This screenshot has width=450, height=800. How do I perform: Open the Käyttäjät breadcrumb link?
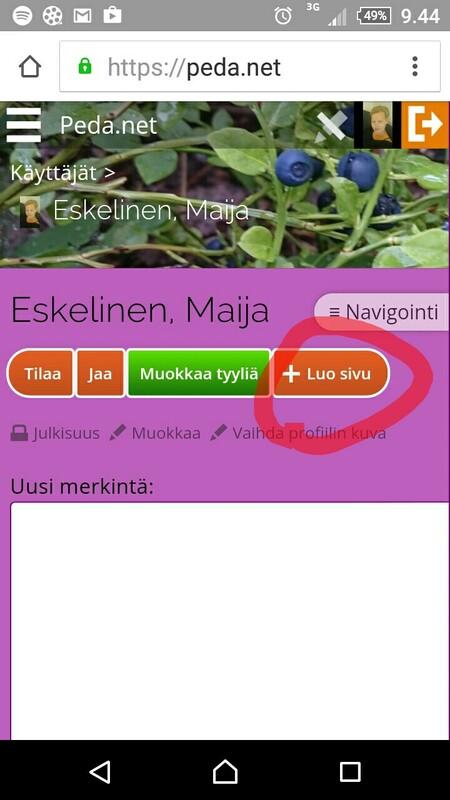(62, 173)
